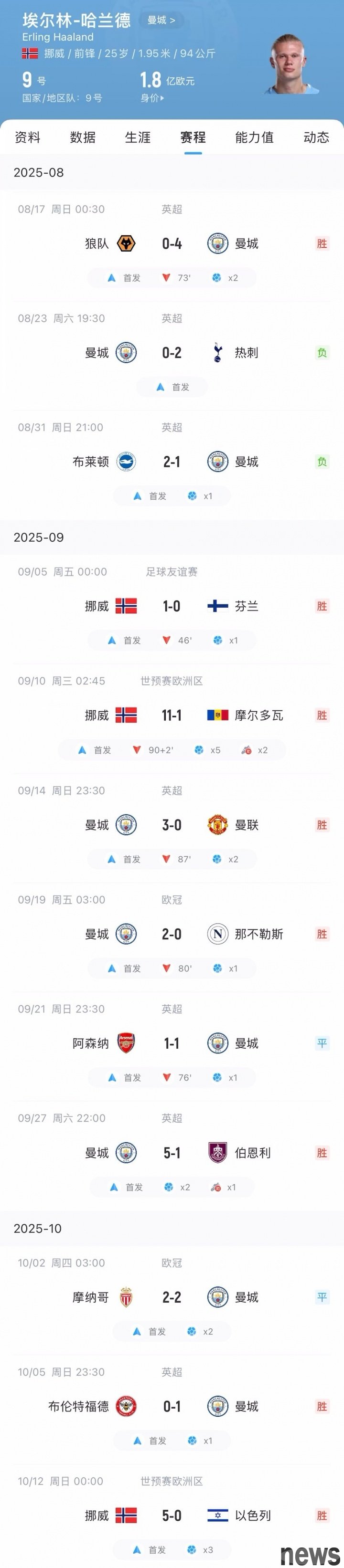Select the 赛程 tab
344x1568 pixels.
pyautogui.click(x=193, y=137)
